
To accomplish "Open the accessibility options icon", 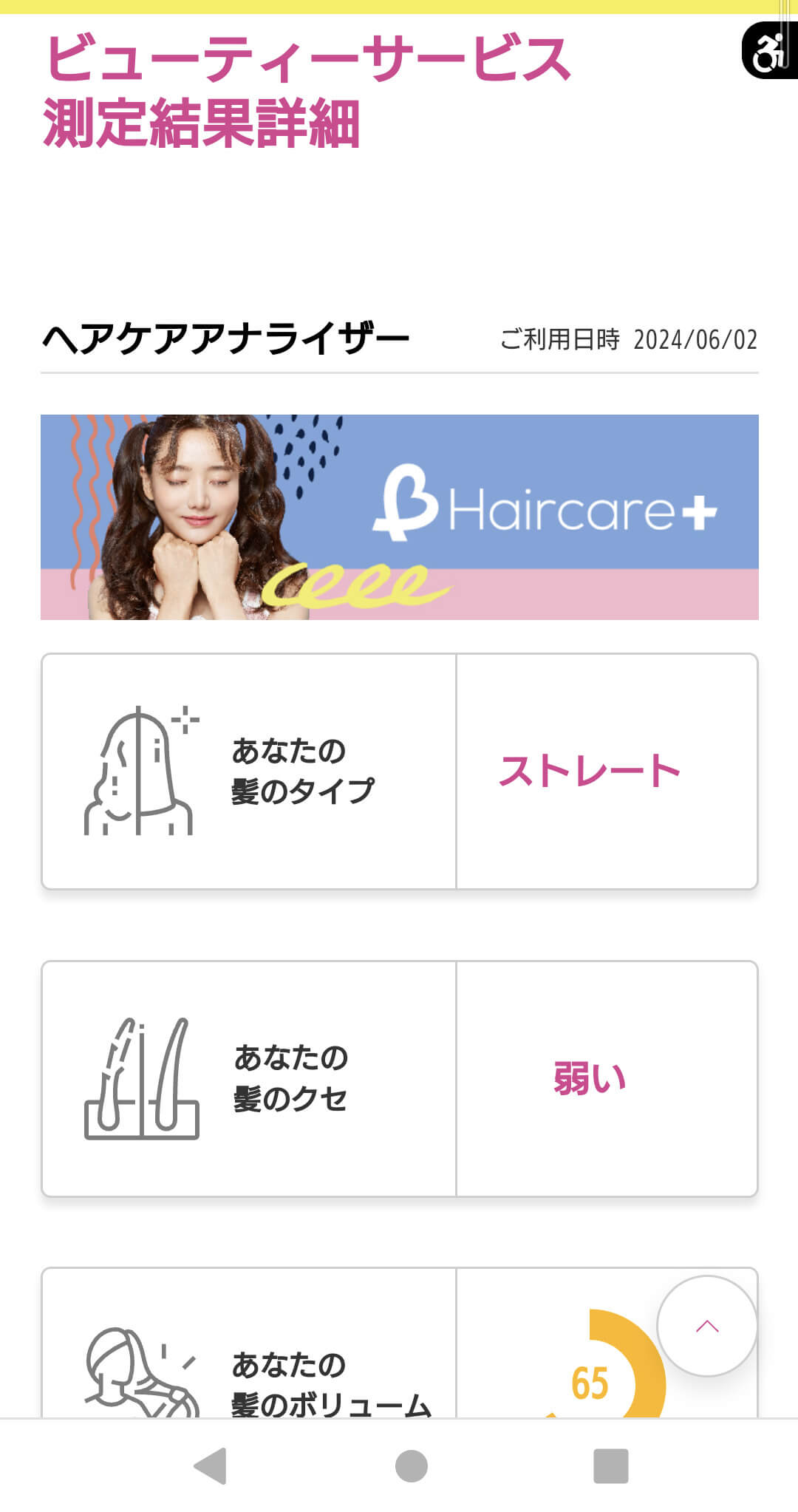I will pos(768,51).
